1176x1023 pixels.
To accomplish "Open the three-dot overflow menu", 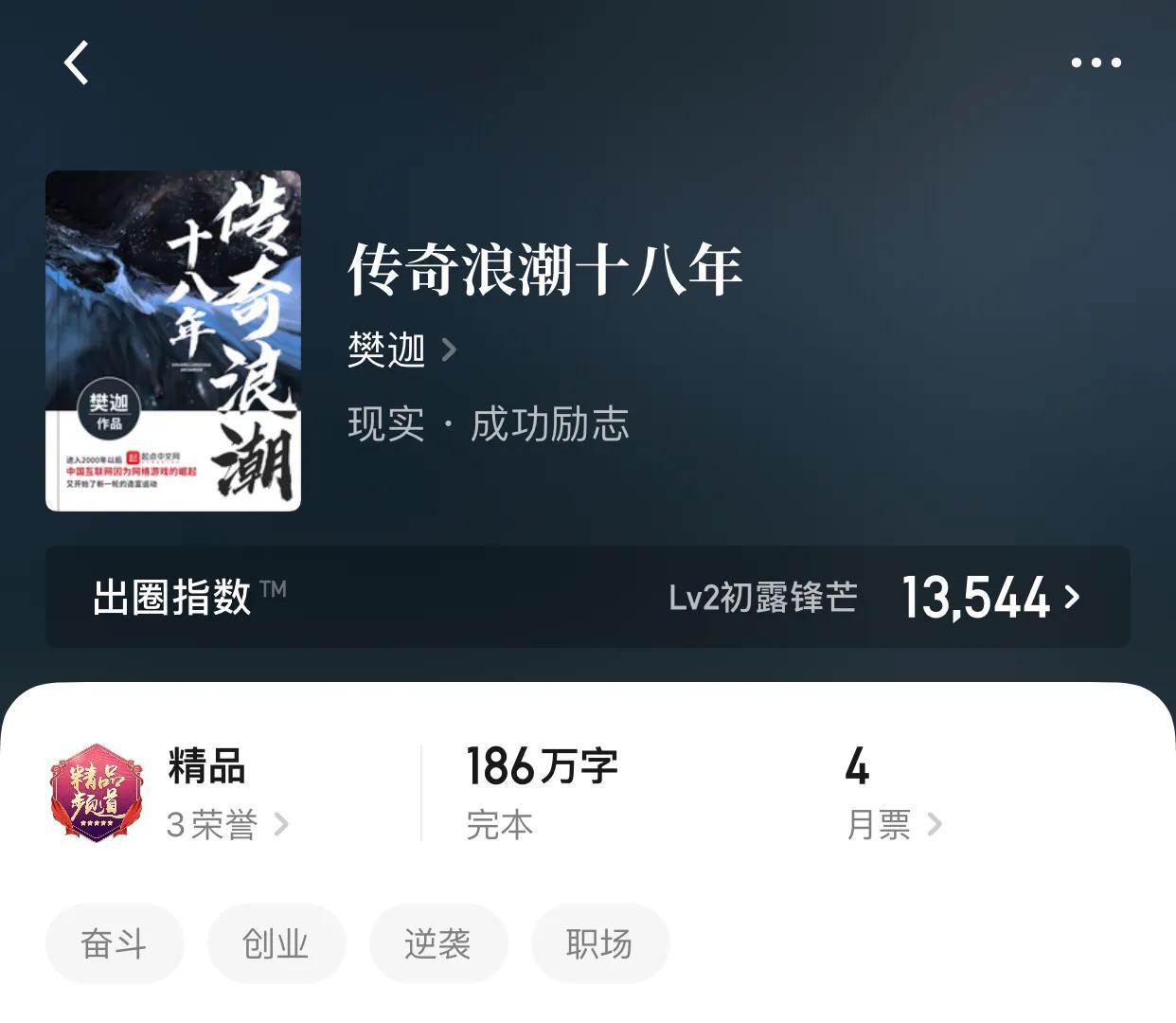I will click(1096, 63).
